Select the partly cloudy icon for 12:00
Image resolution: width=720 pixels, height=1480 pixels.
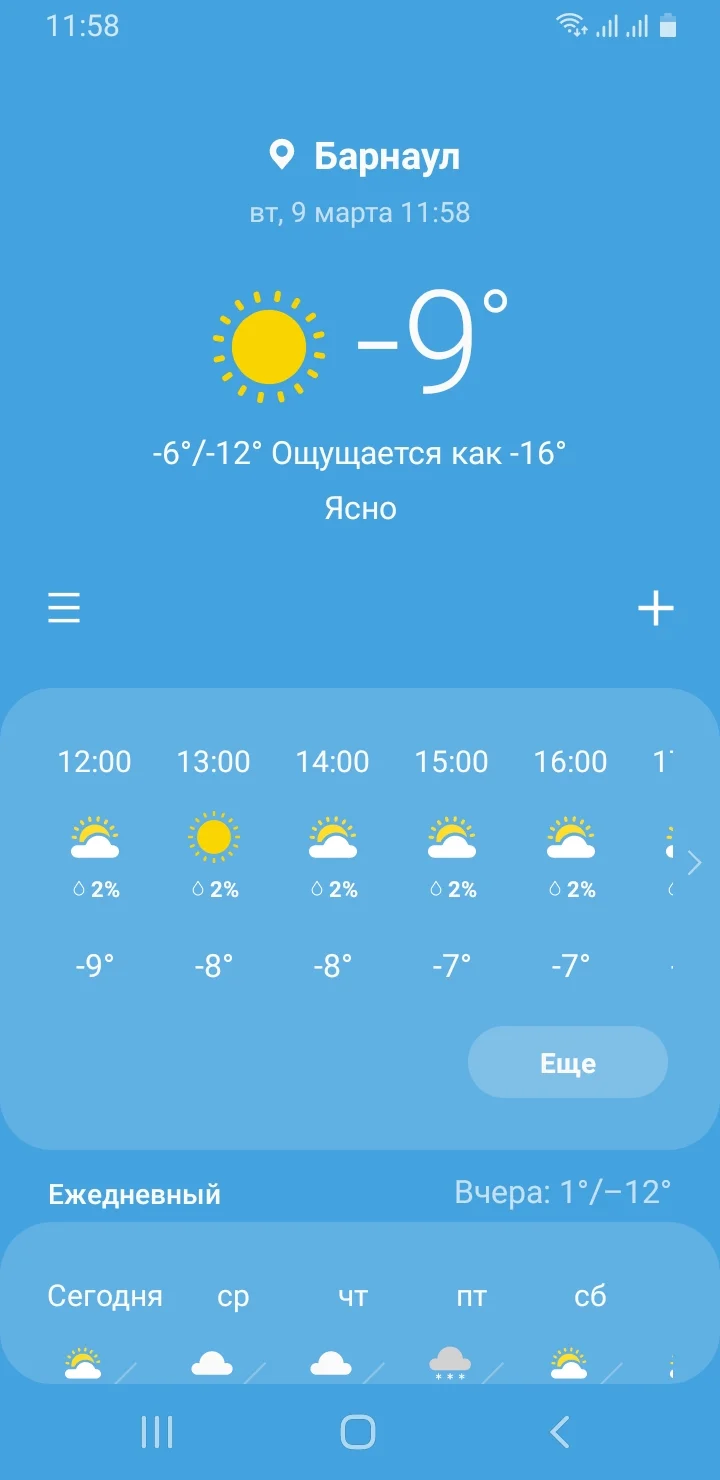94,838
